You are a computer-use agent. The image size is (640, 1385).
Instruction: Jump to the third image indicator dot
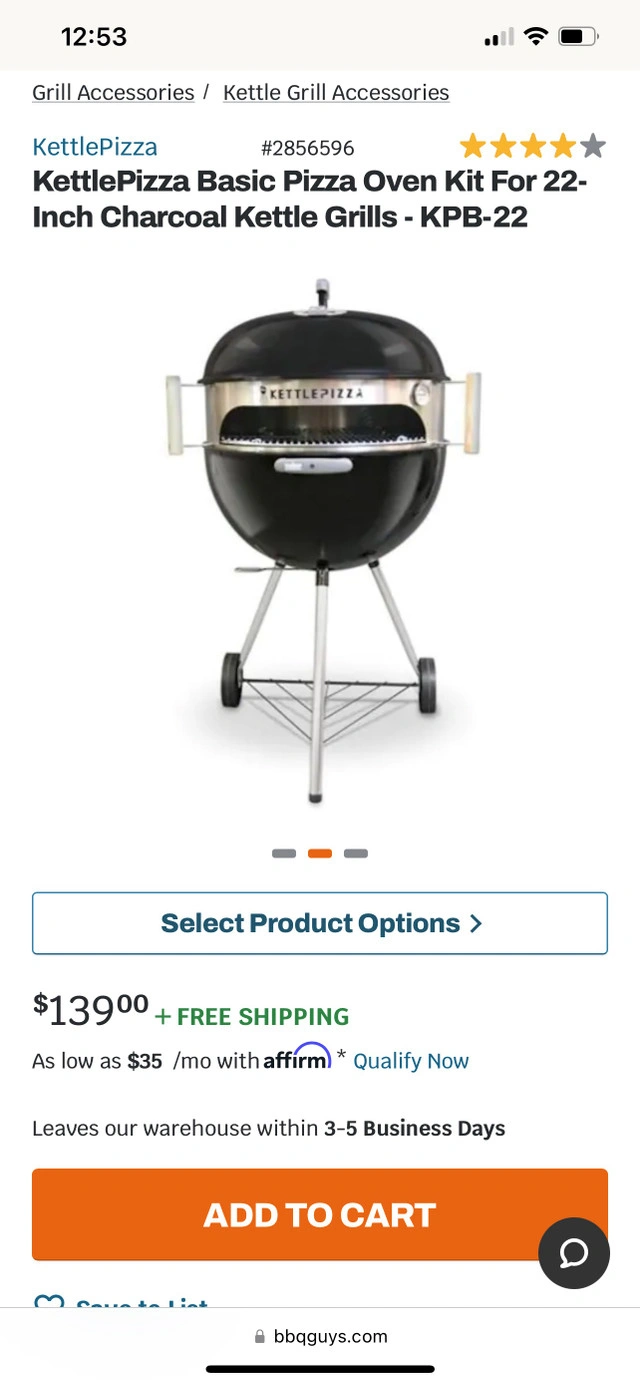(356, 853)
